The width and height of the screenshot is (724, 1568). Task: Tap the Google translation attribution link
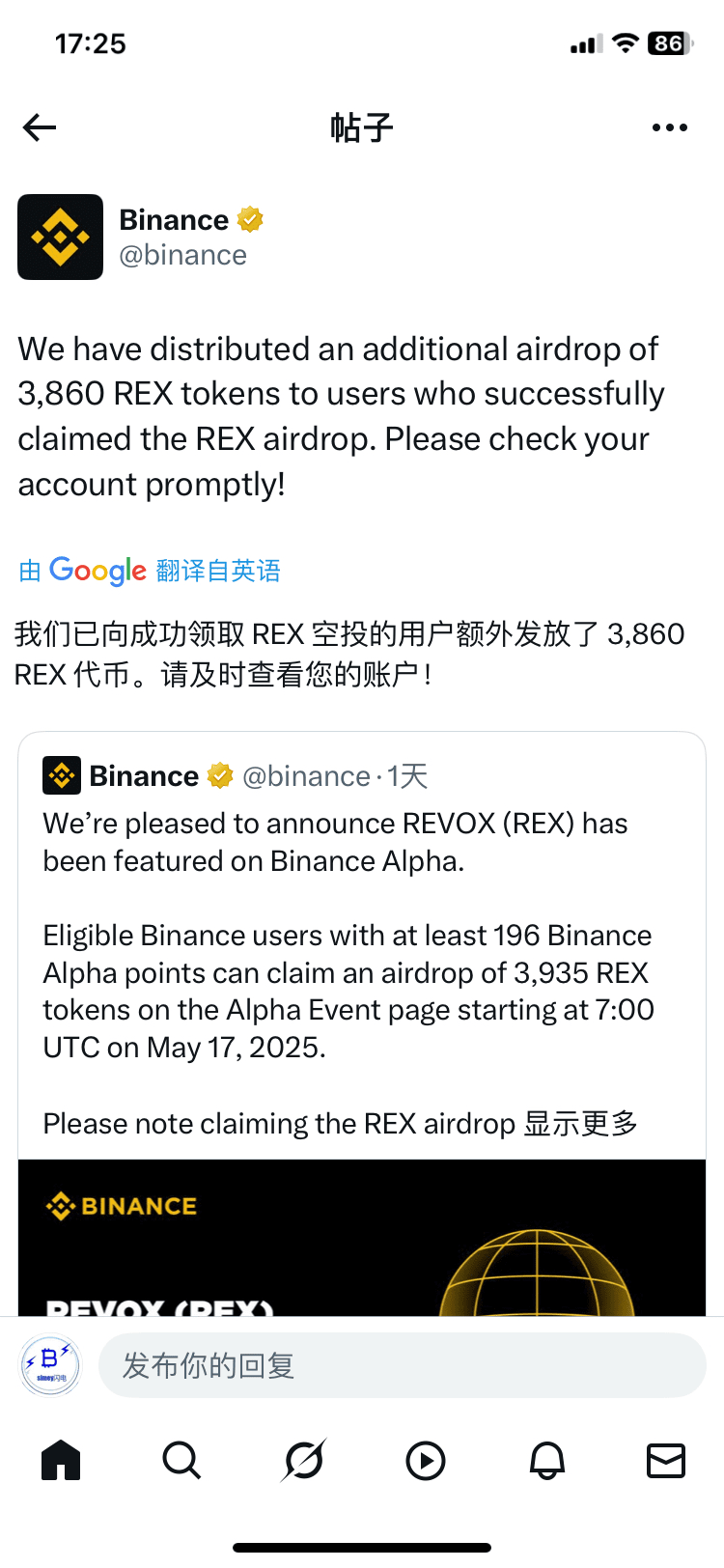150,571
